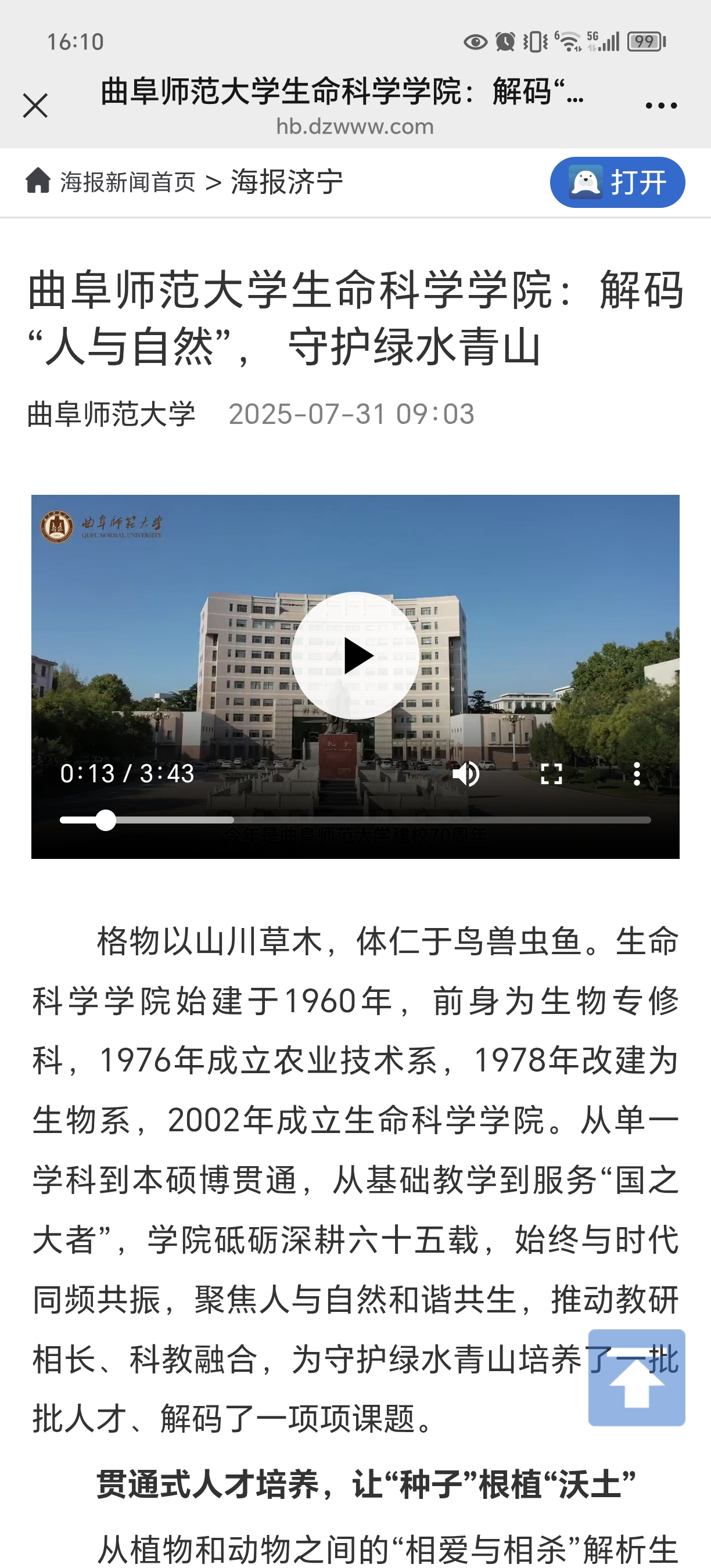The image size is (711, 1568).
Task: Open the video's more options menu
Action: point(637,774)
